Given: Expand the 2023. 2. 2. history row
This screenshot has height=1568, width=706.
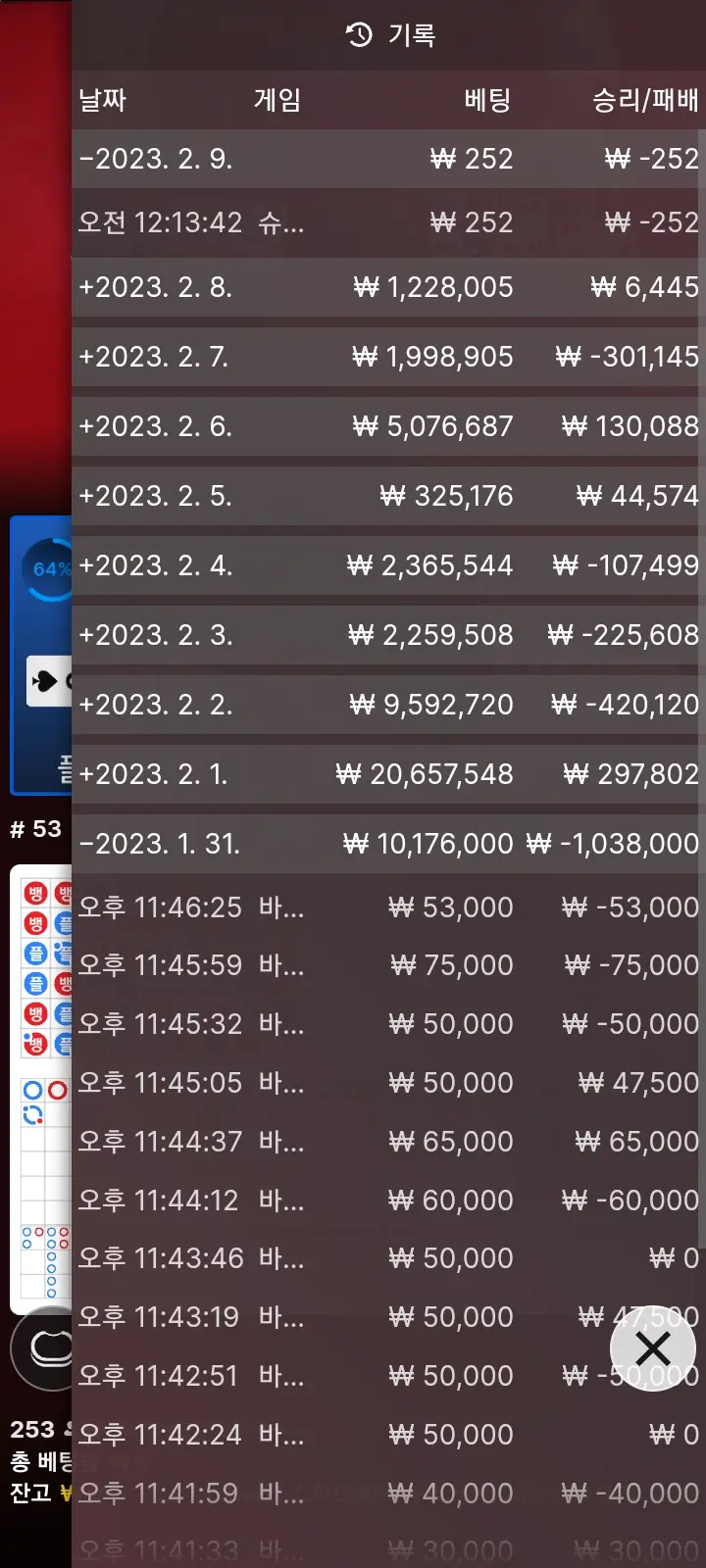Looking at the screenshot, I should (388, 705).
